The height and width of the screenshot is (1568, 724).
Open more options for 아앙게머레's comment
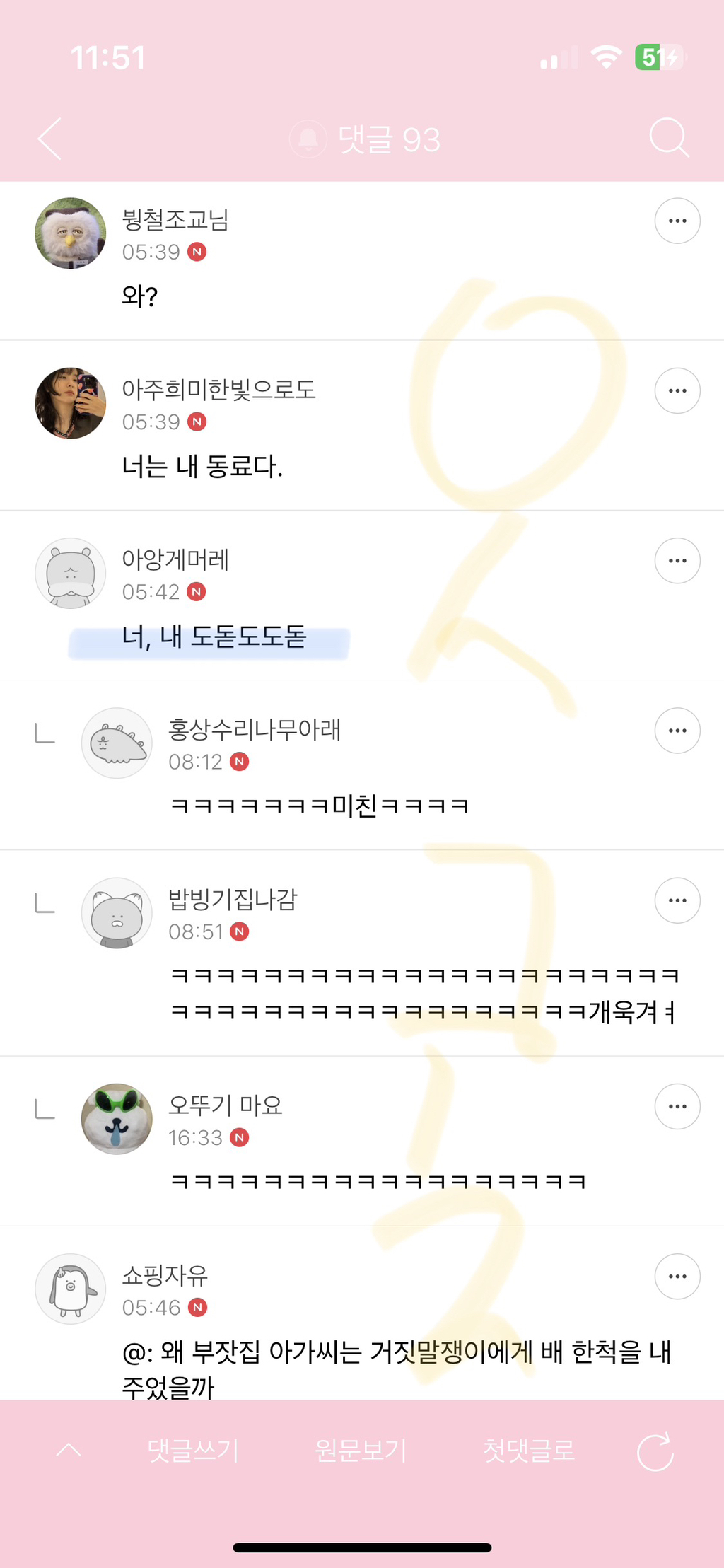pos(677,560)
